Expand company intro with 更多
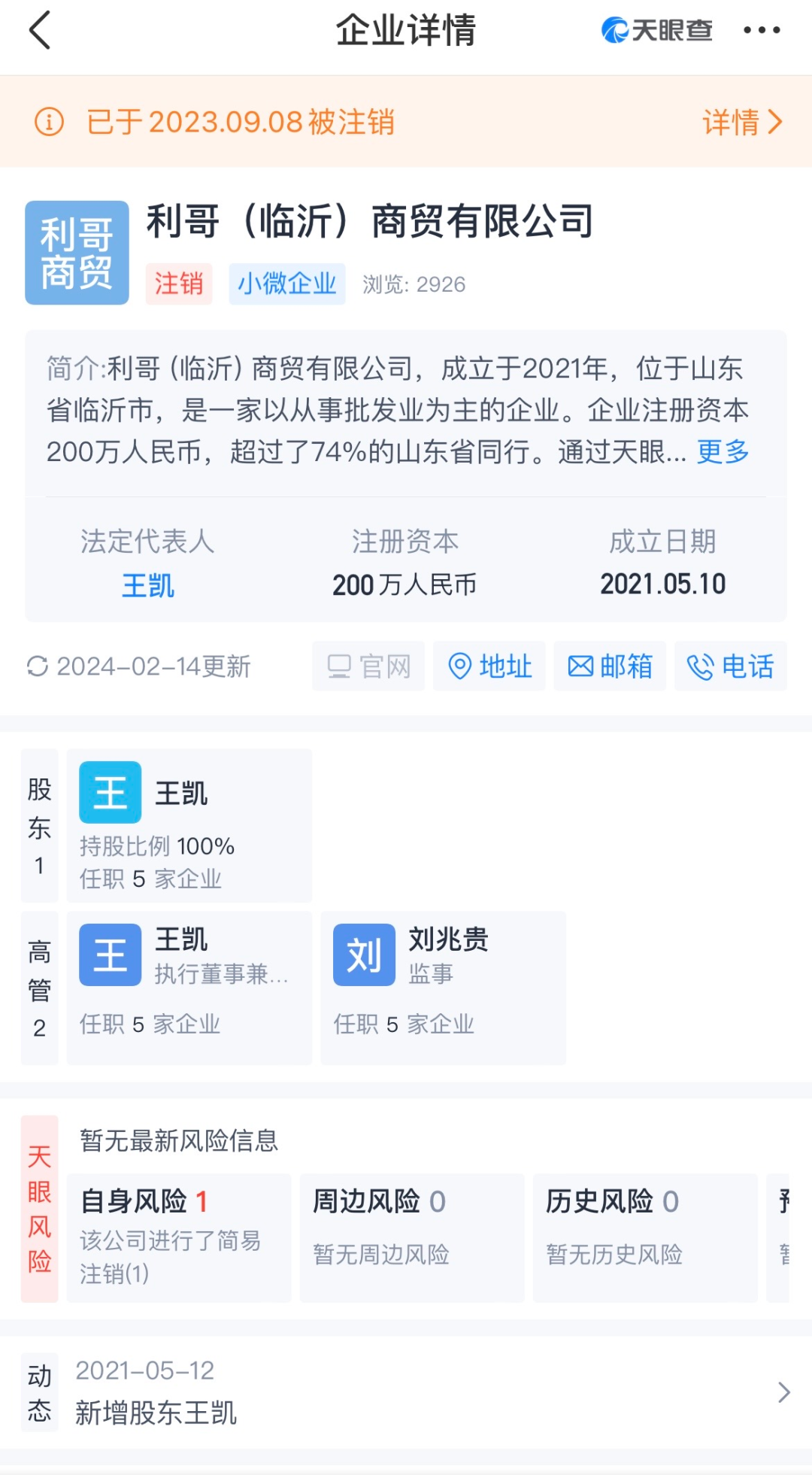Screen dimensions: 812x1475 (x=723, y=452)
